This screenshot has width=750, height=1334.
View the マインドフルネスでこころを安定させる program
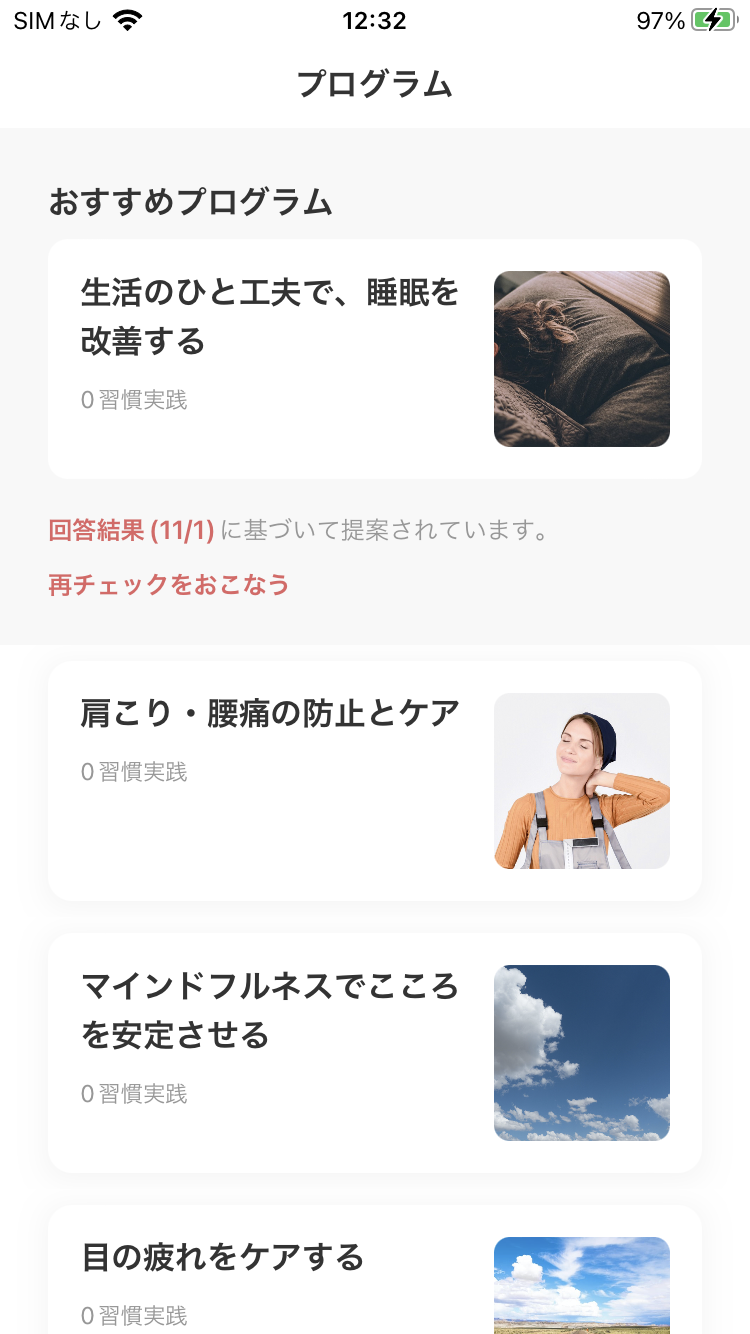pos(374,1052)
